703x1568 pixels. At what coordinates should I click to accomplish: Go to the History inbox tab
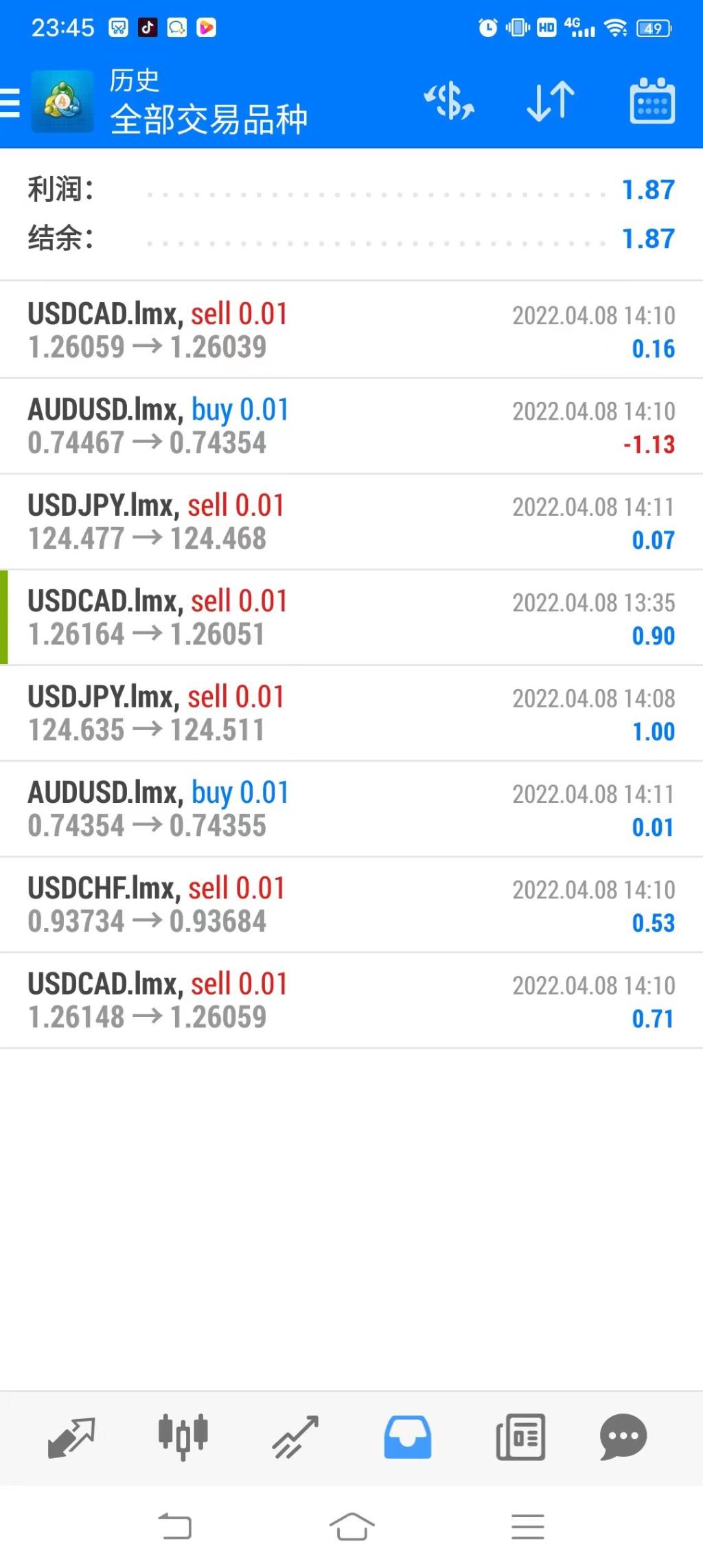(x=407, y=1437)
